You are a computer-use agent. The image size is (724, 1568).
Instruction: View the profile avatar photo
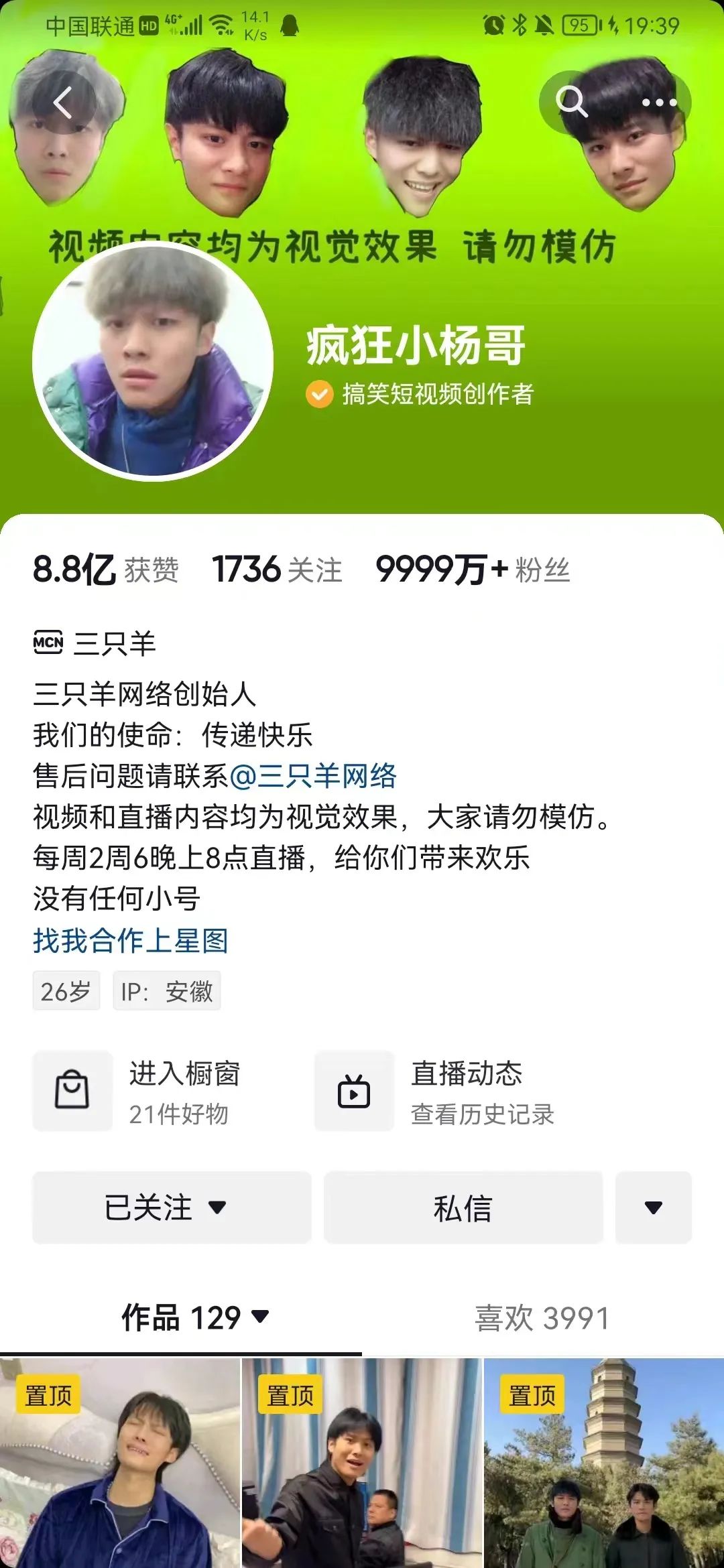tap(153, 362)
